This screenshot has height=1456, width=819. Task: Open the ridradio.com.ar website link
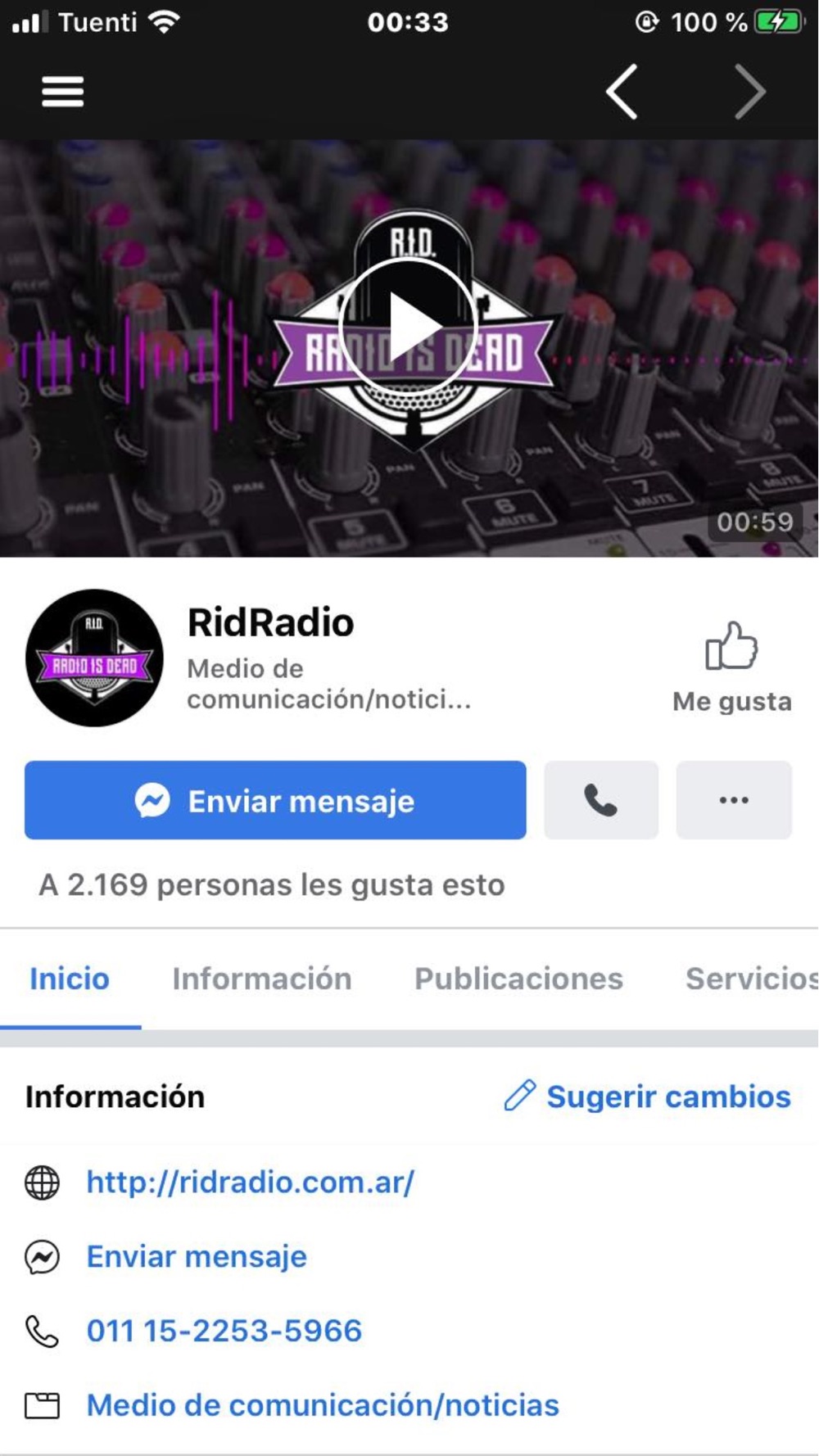point(251,1182)
